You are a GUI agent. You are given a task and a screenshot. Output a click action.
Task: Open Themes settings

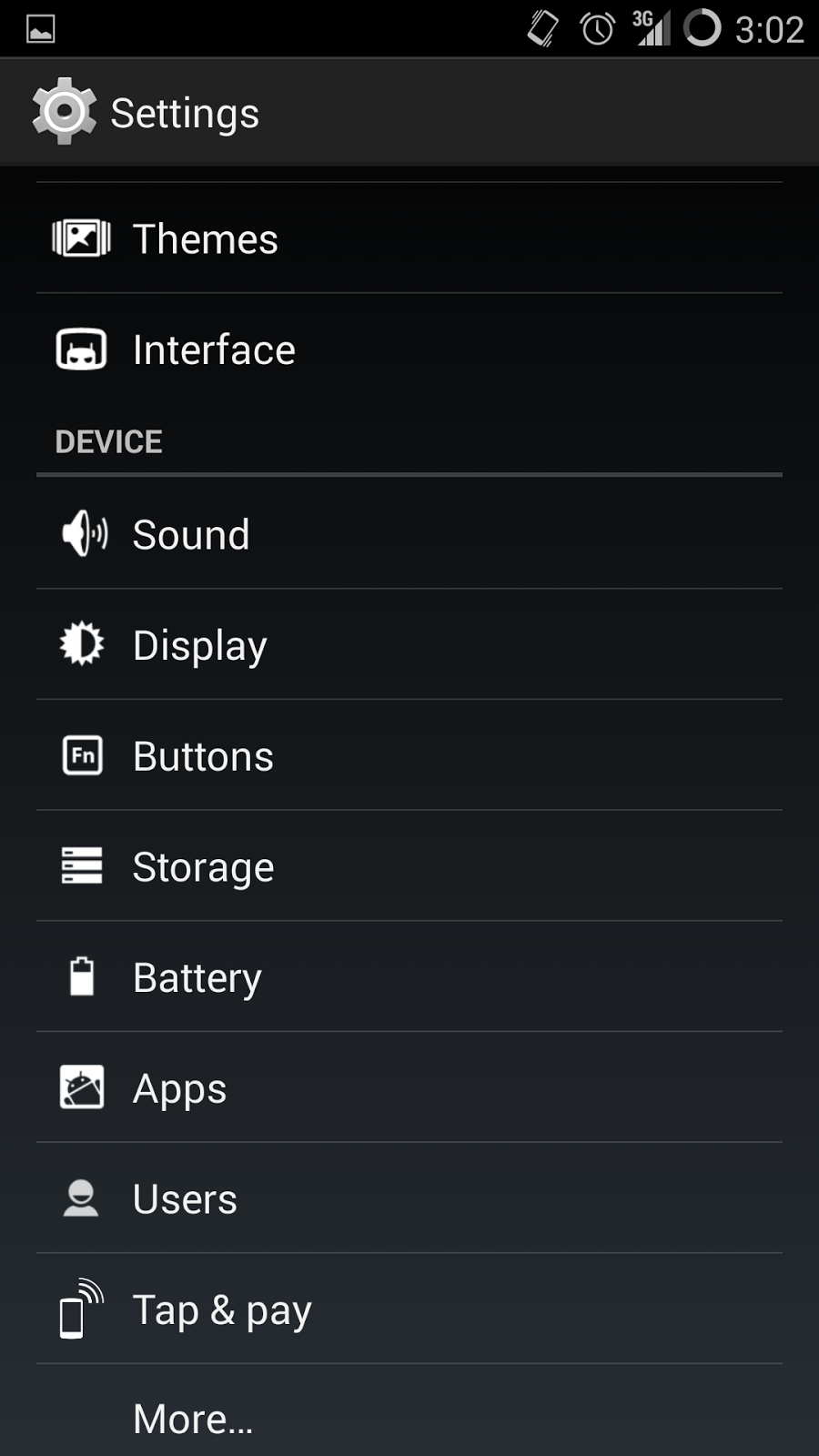point(206,239)
